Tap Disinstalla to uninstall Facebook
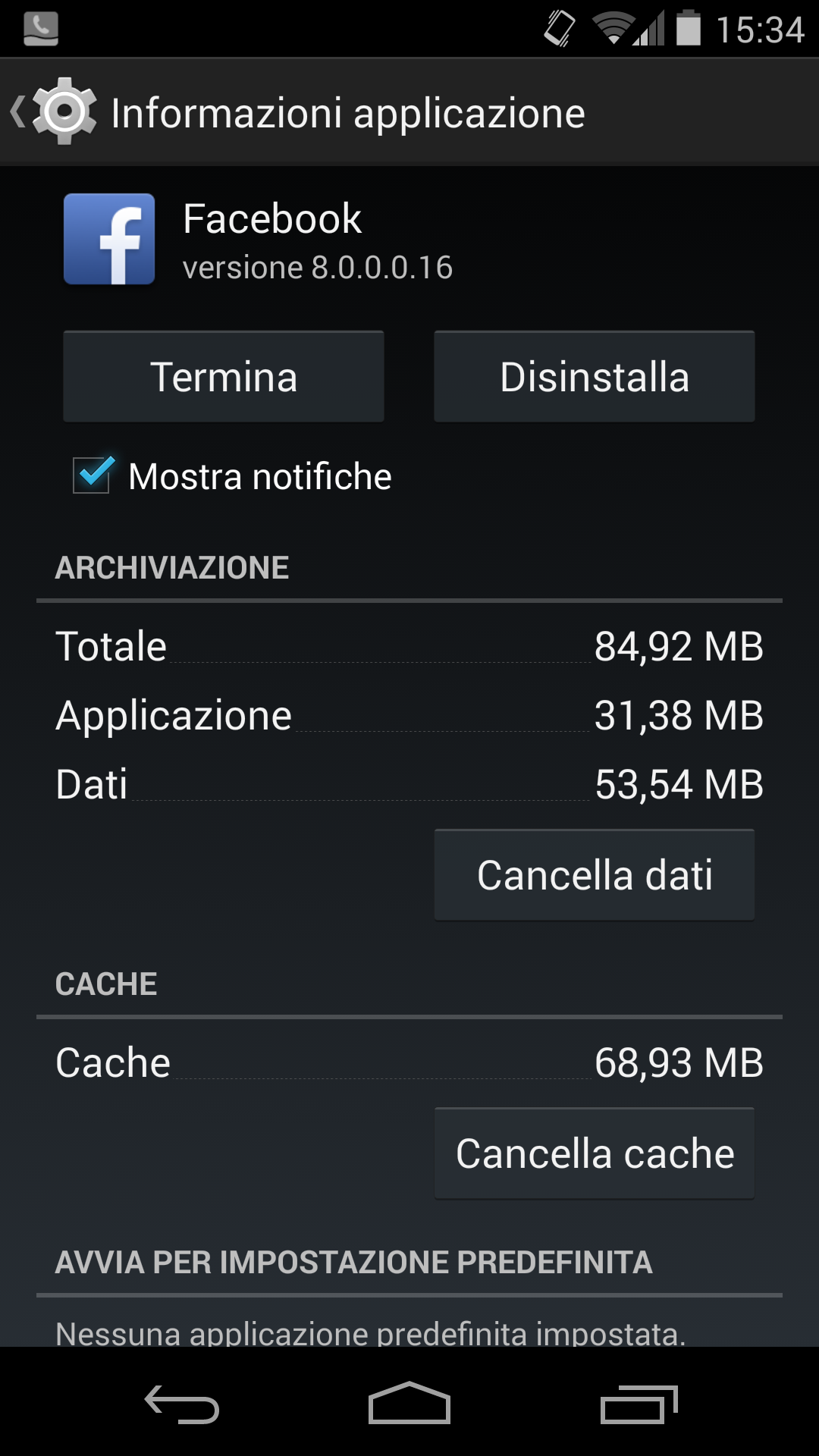 tap(595, 376)
